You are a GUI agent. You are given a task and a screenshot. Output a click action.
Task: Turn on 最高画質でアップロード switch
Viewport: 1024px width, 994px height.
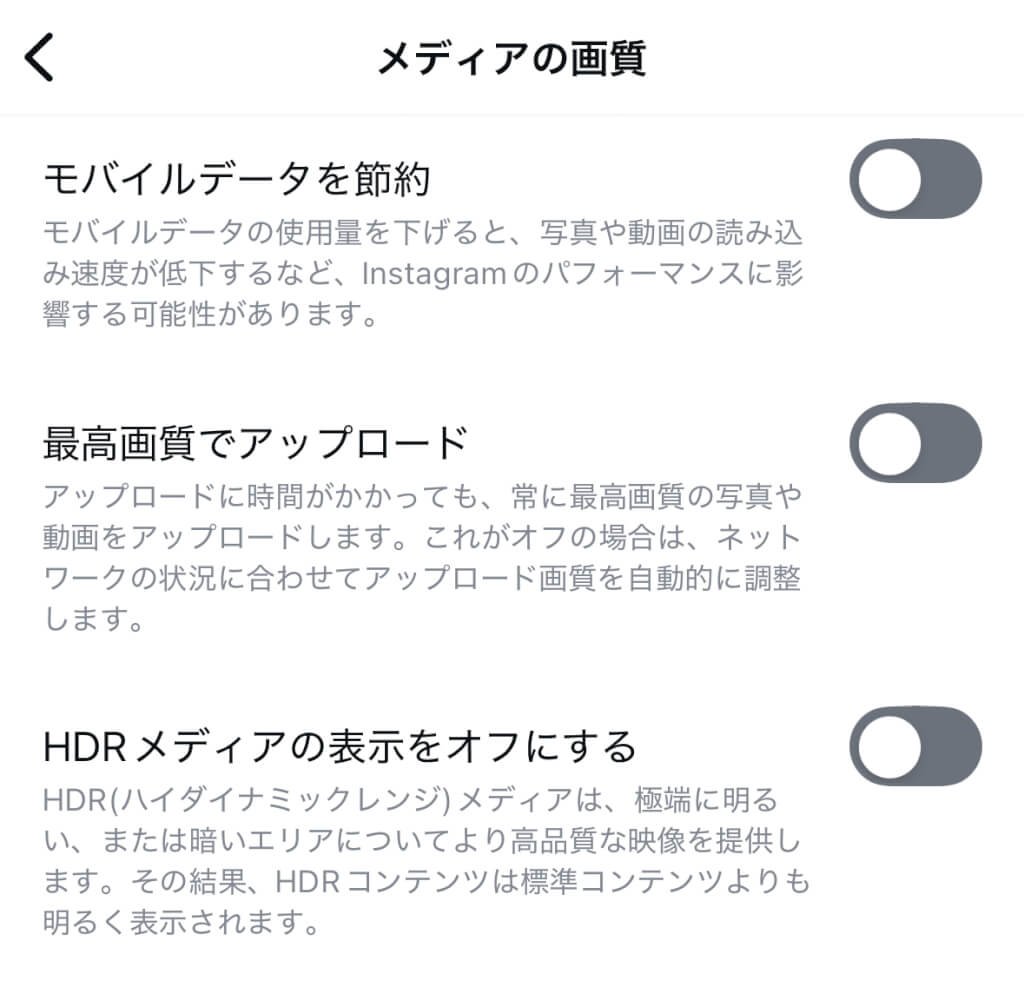click(915, 443)
